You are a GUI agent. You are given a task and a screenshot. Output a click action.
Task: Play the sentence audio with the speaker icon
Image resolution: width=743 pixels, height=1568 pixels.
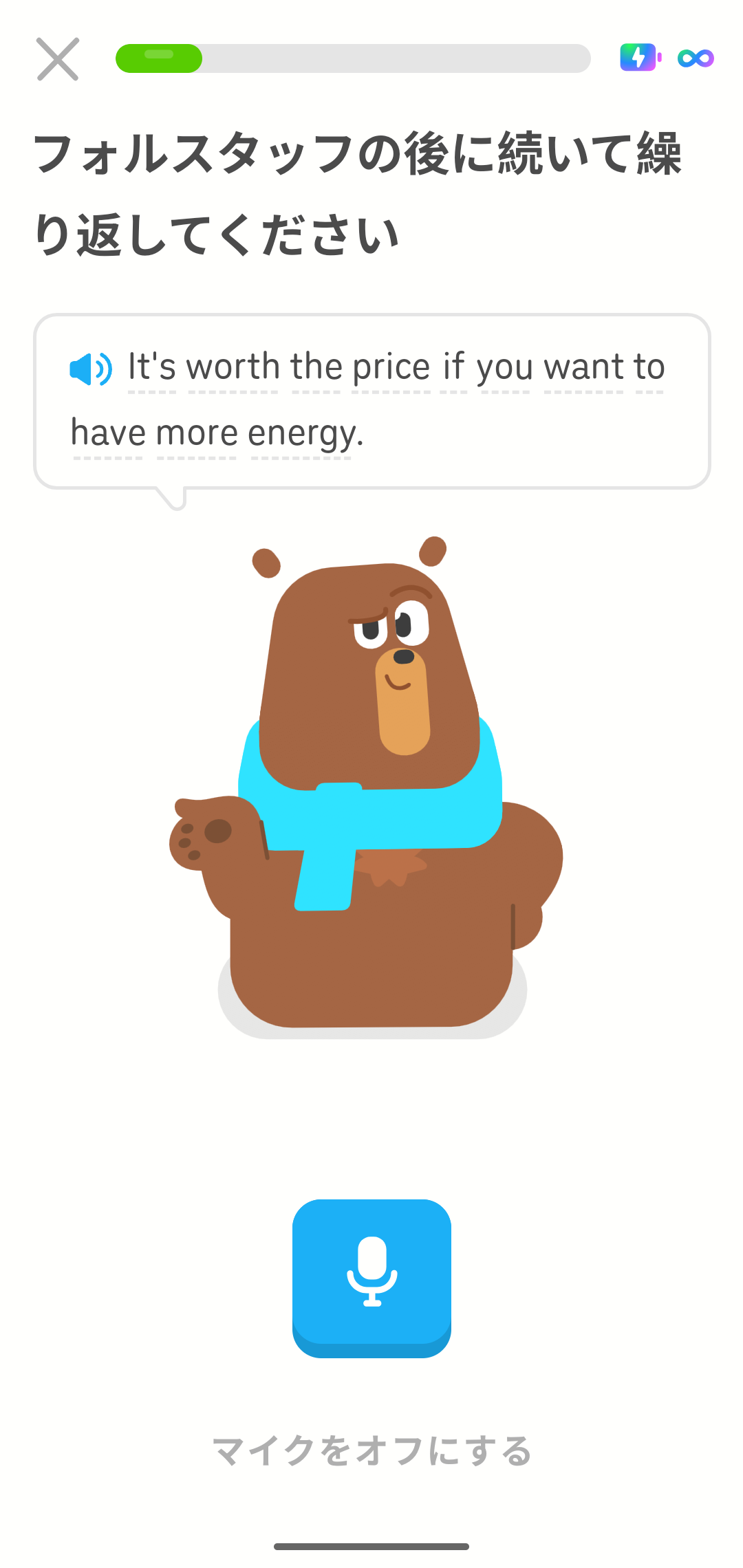(x=91, y=369)
